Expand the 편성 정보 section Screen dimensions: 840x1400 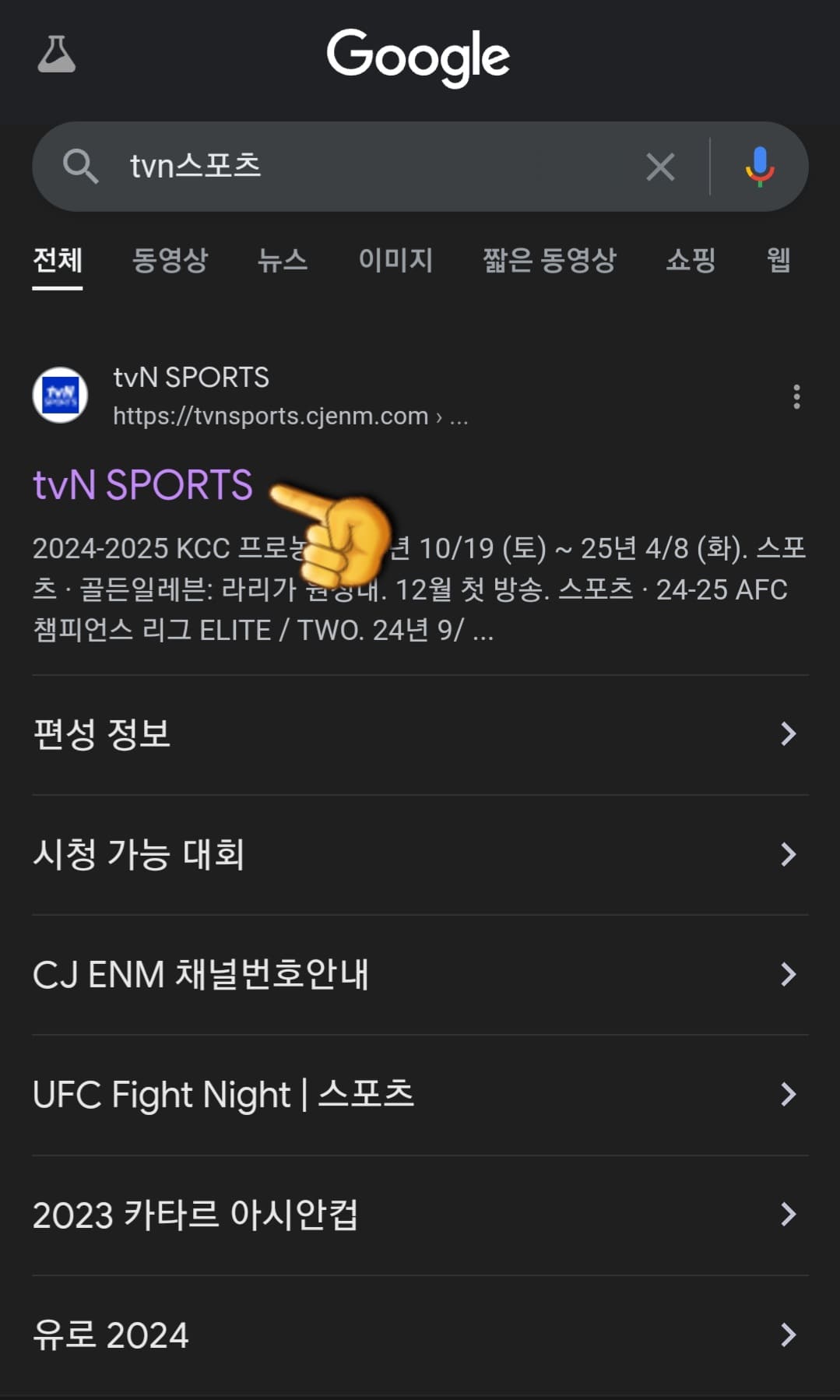pos(419,733)
